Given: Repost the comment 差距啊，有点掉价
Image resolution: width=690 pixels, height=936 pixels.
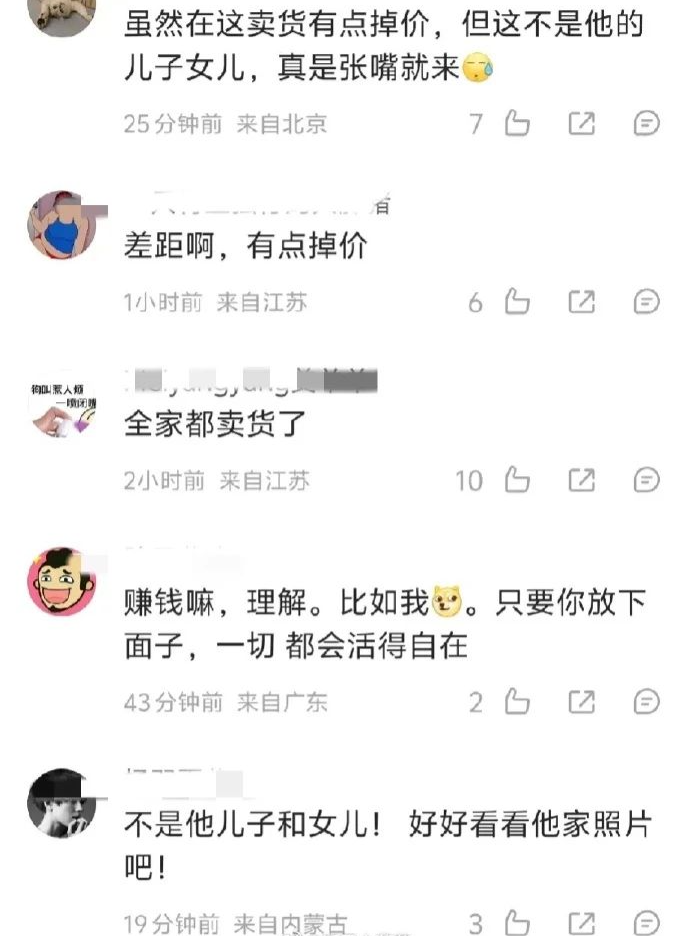Looking at the screenshot, I should point(582,302).
